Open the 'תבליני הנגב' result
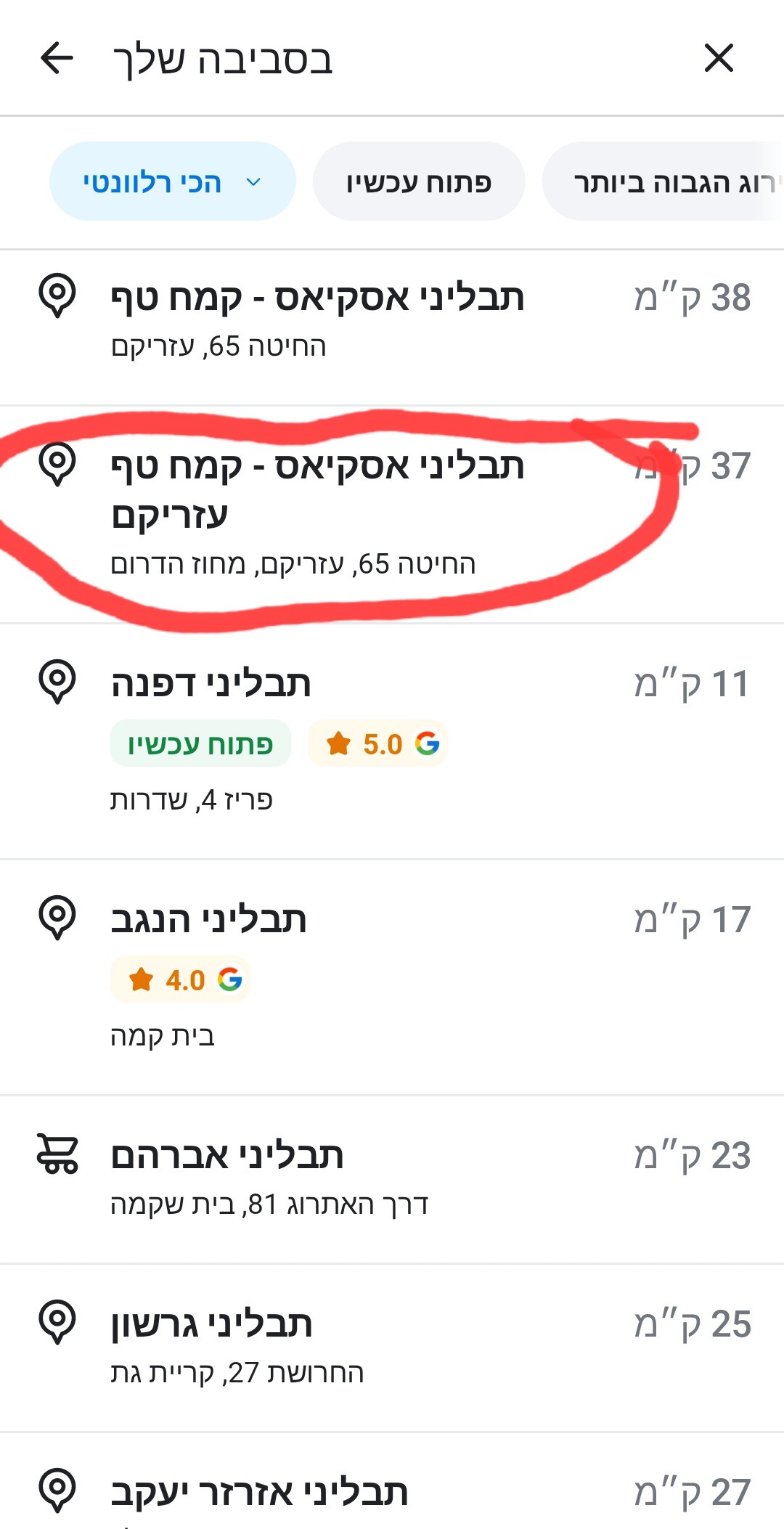Viewport: 784px width, 1529px height. pyautogui.click(x=392, y=977)
